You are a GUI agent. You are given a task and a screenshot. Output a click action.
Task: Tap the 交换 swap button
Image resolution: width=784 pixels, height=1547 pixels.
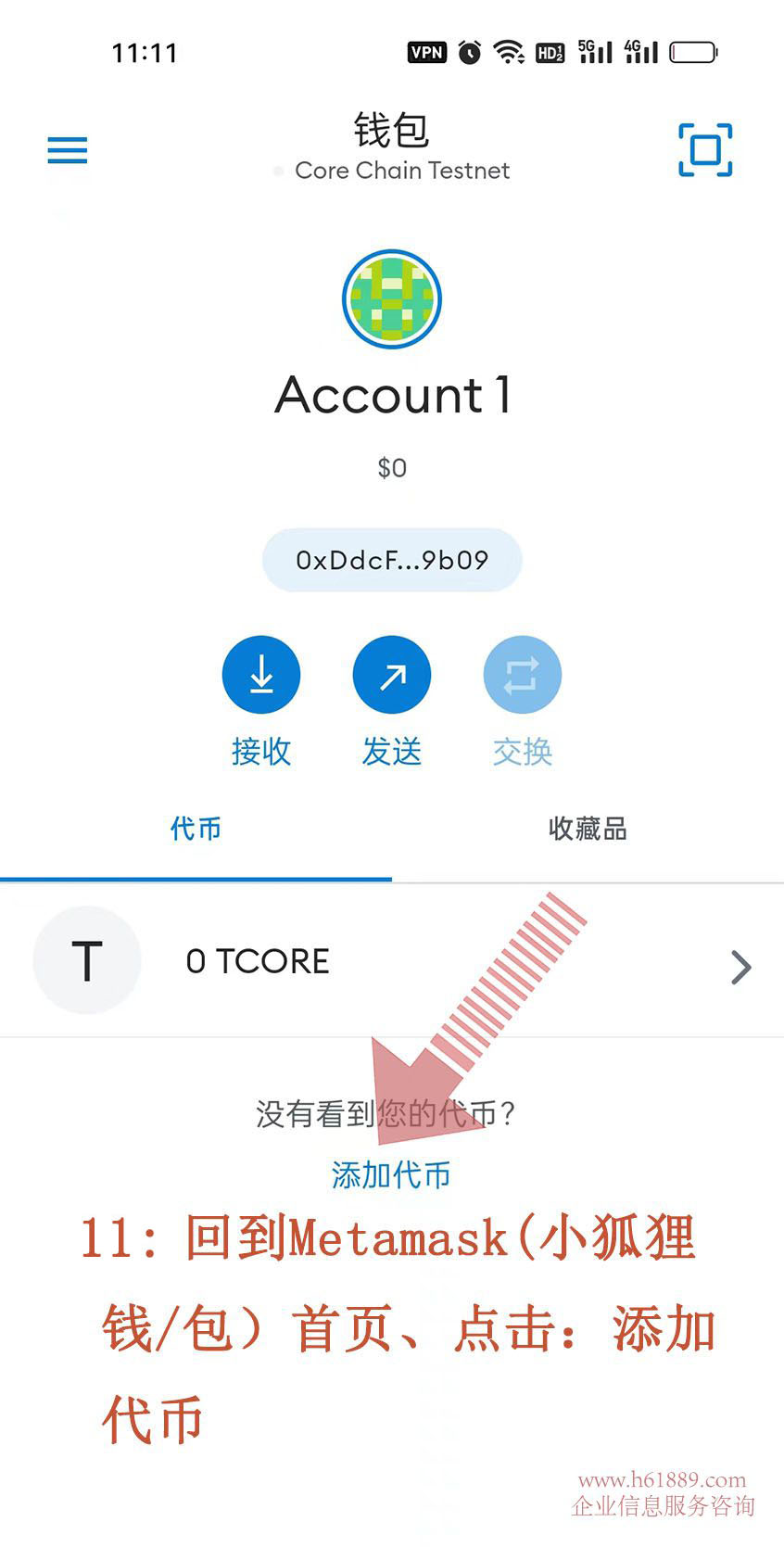pos(523,675)
